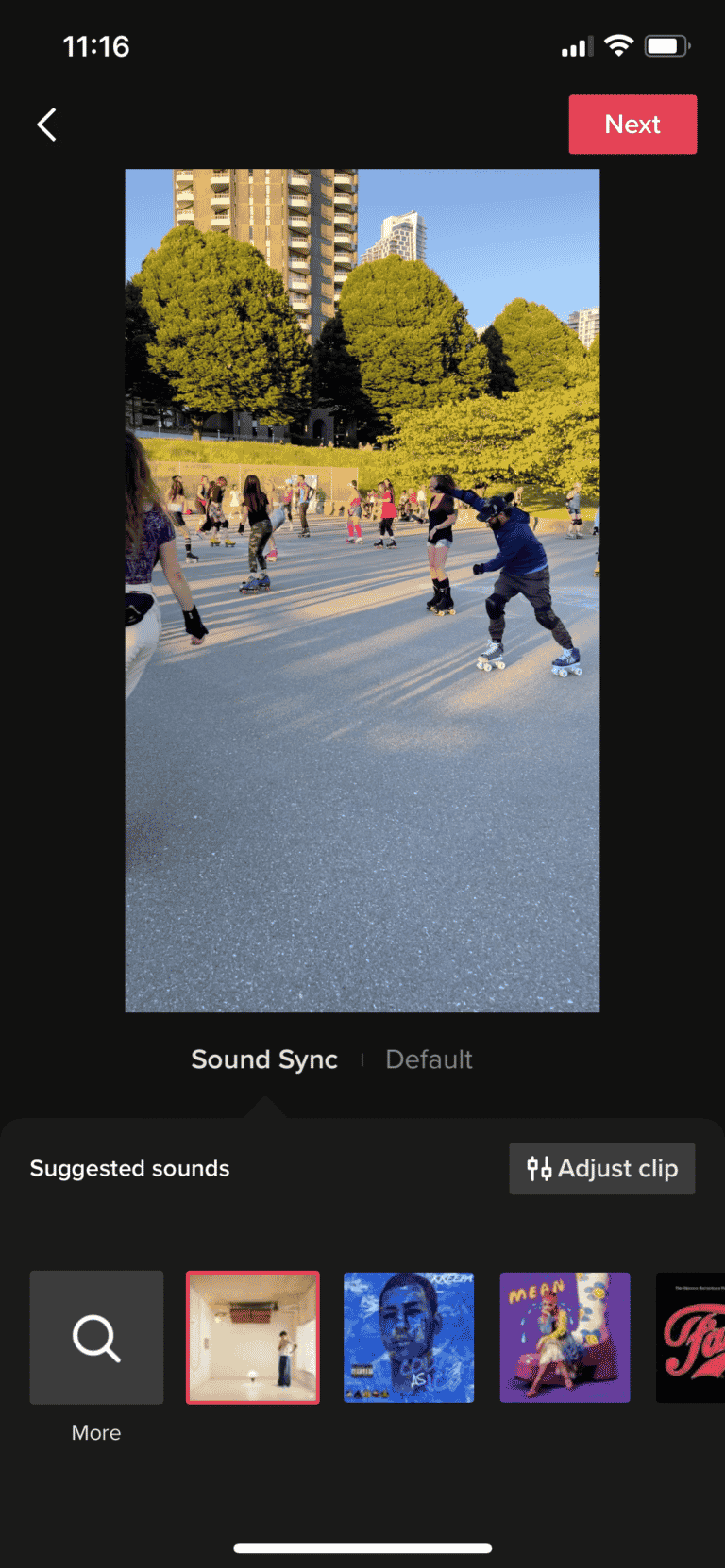This screenshot has height=1568, width=725.
Task: Open the sound search magnifier under More
Action: click(95, 1337)
